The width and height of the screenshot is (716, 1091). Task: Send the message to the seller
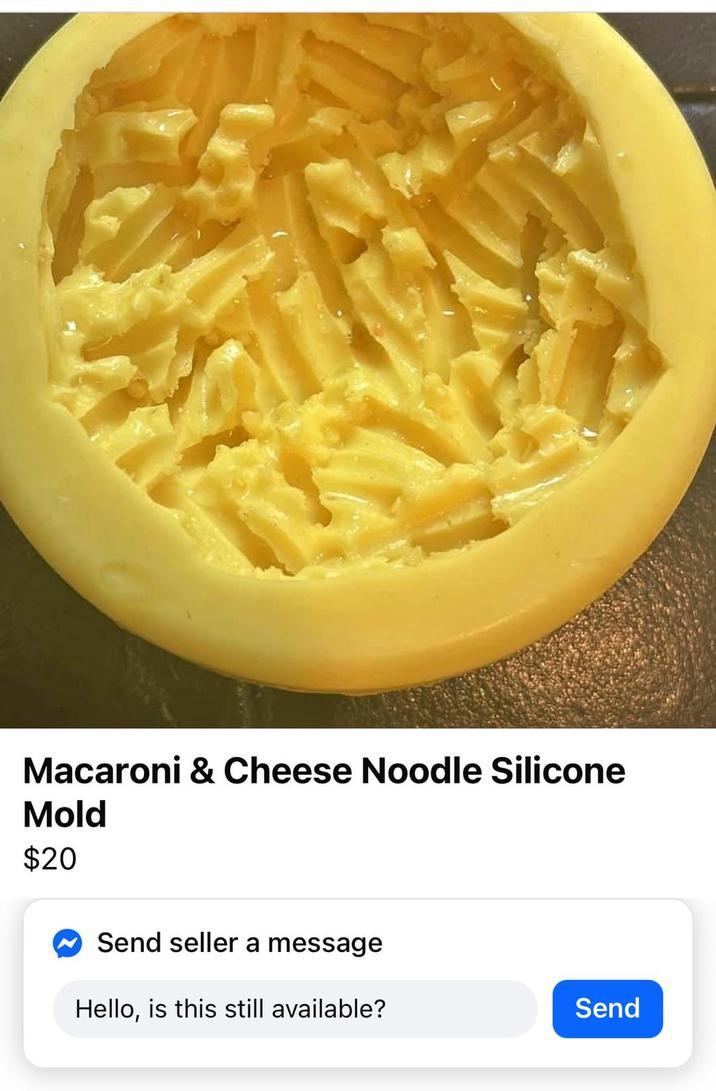tap(607, 1008)
